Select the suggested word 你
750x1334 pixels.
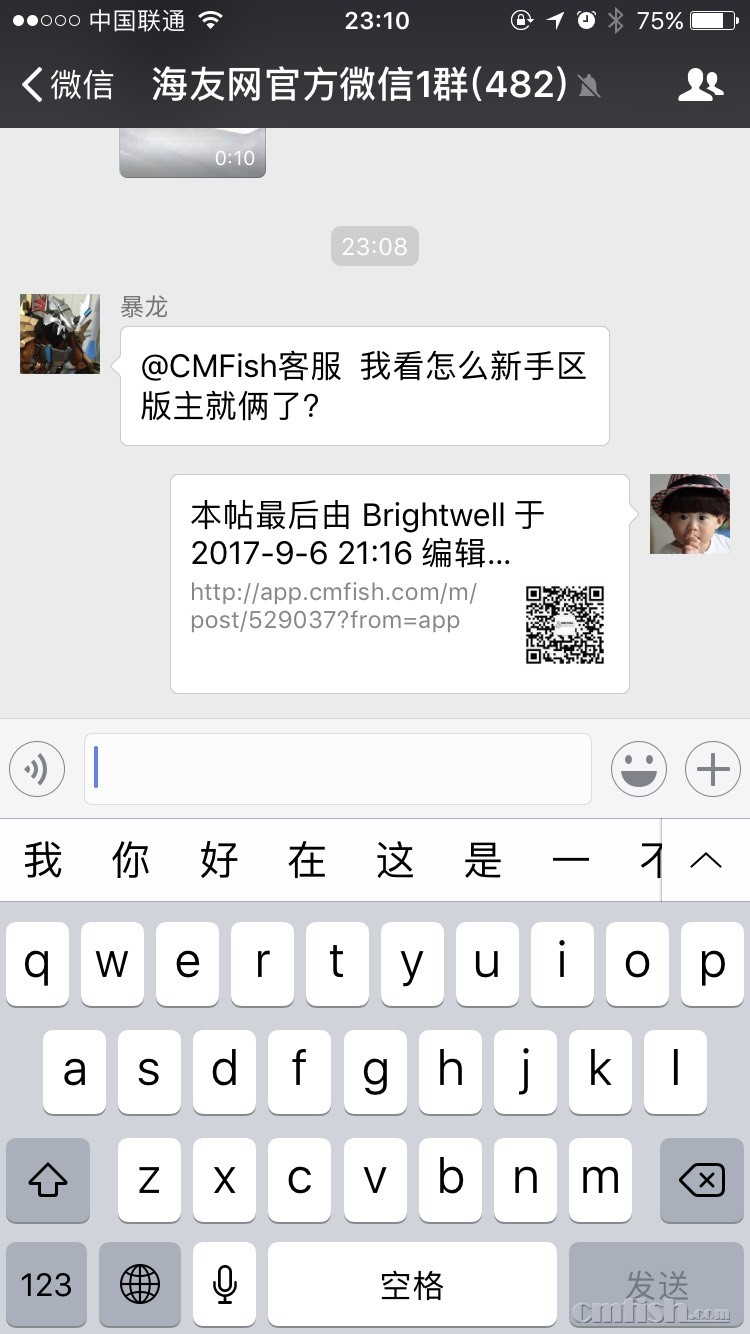click(x=131, y=860)
